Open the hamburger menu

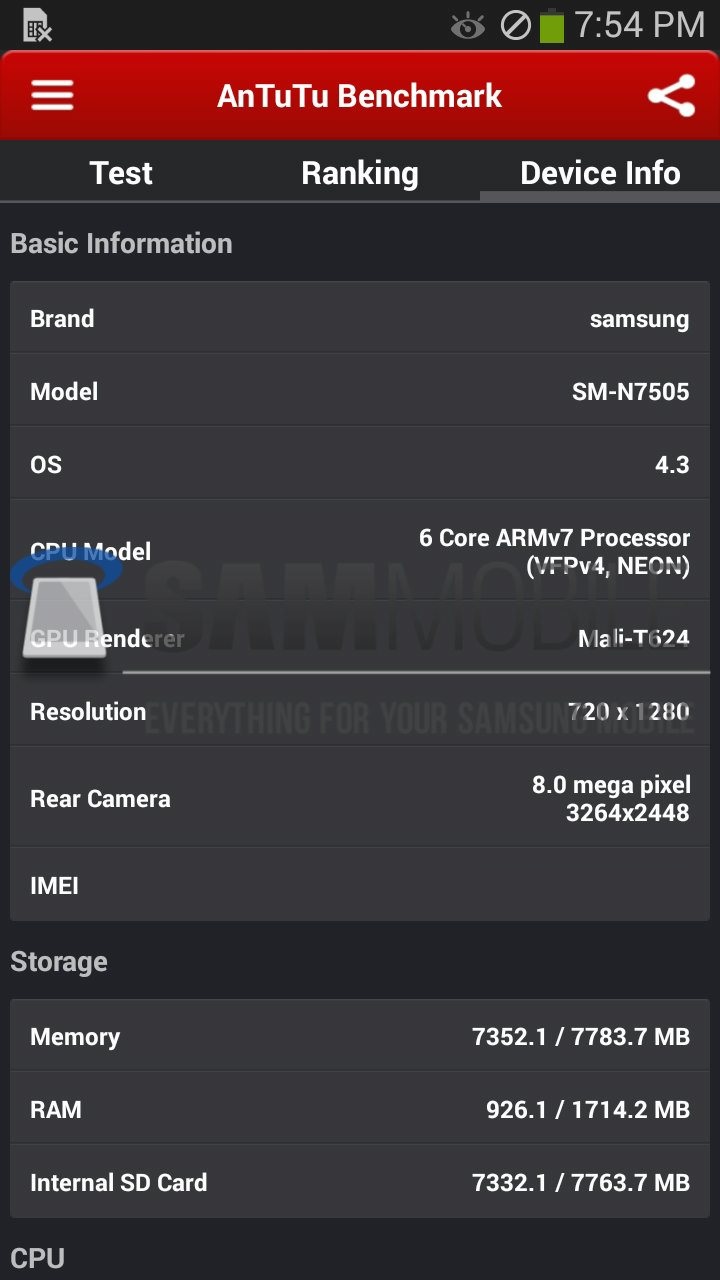(52, 96)
